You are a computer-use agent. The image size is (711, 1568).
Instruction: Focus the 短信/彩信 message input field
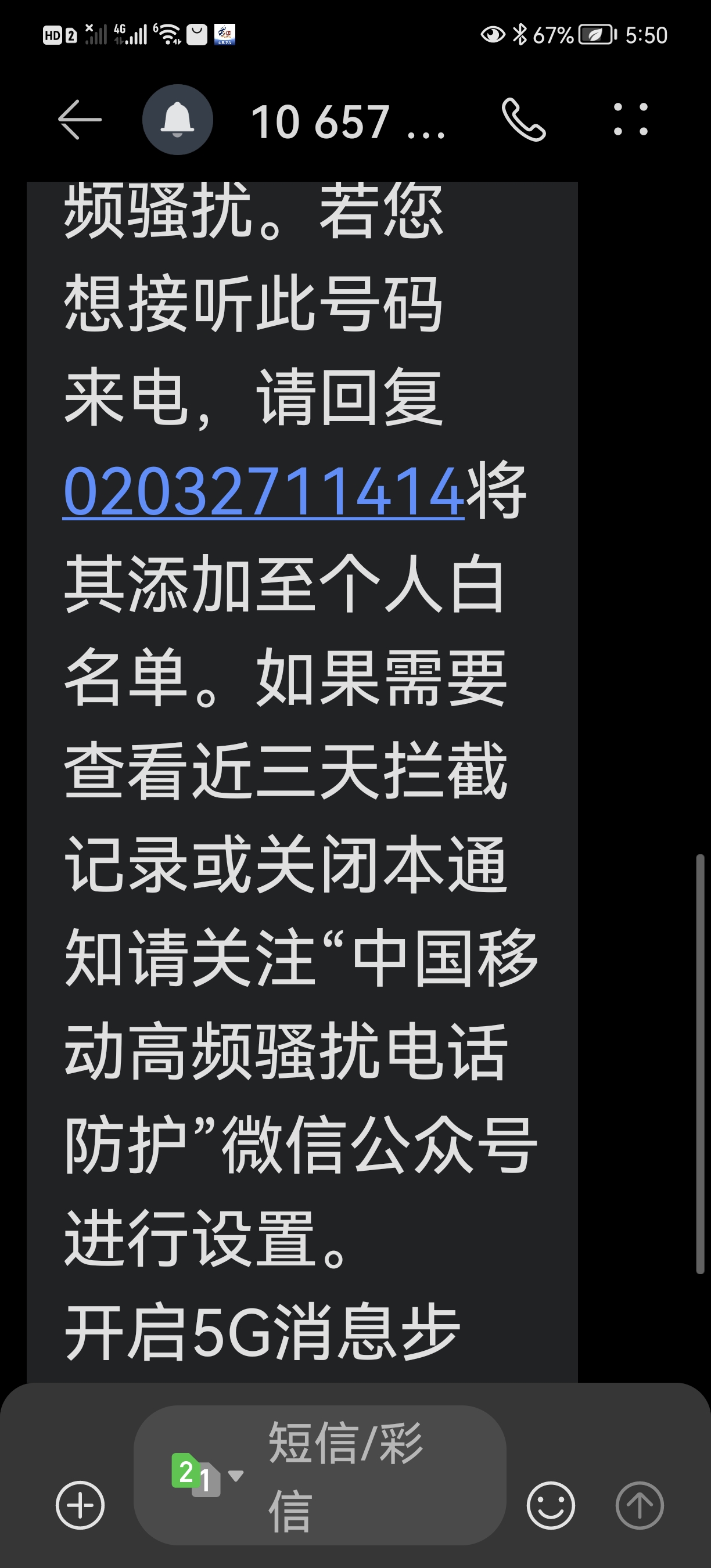pos(365,1475)
